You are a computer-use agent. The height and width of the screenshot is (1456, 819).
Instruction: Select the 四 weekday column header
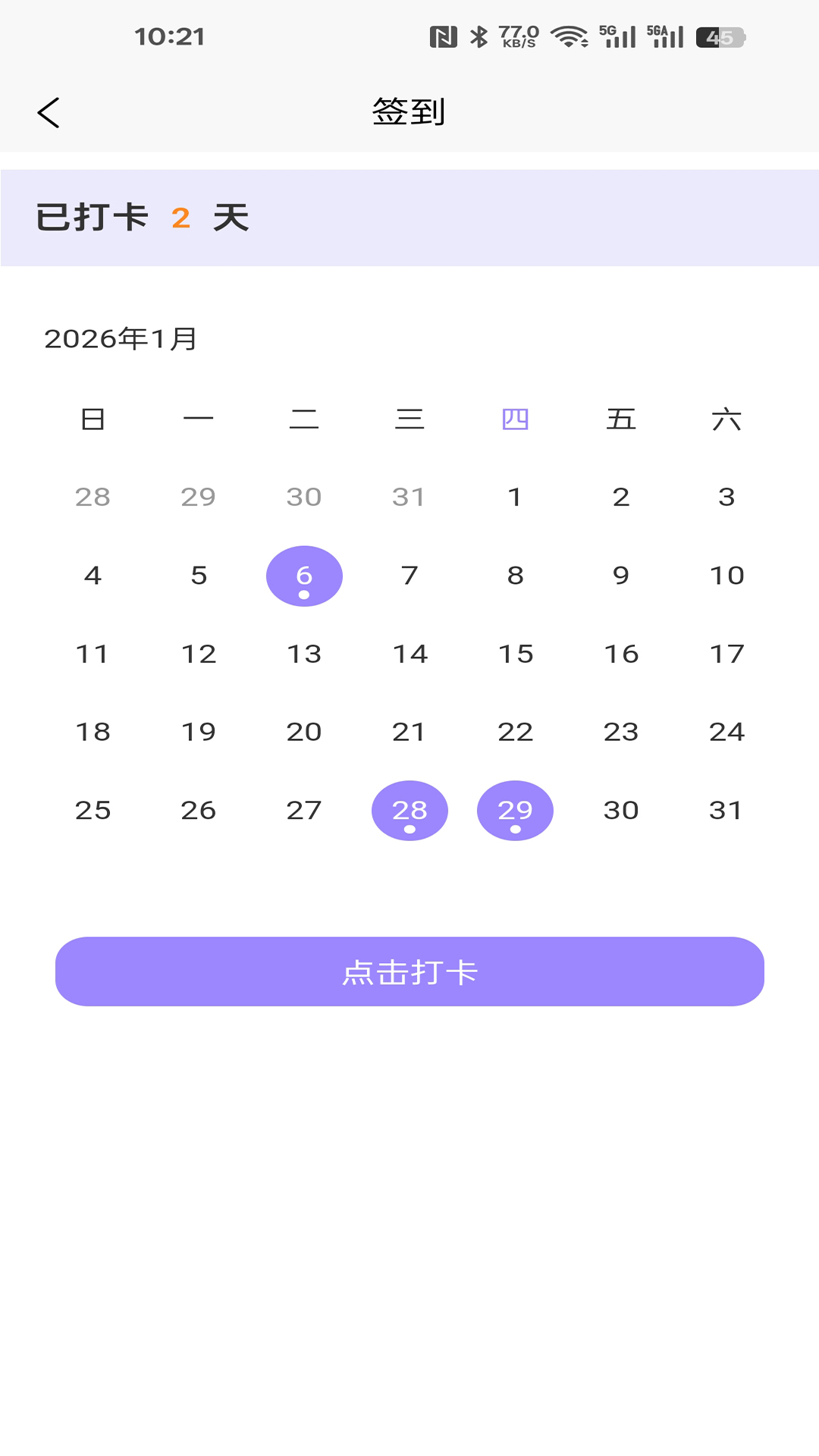pos(515,419)
